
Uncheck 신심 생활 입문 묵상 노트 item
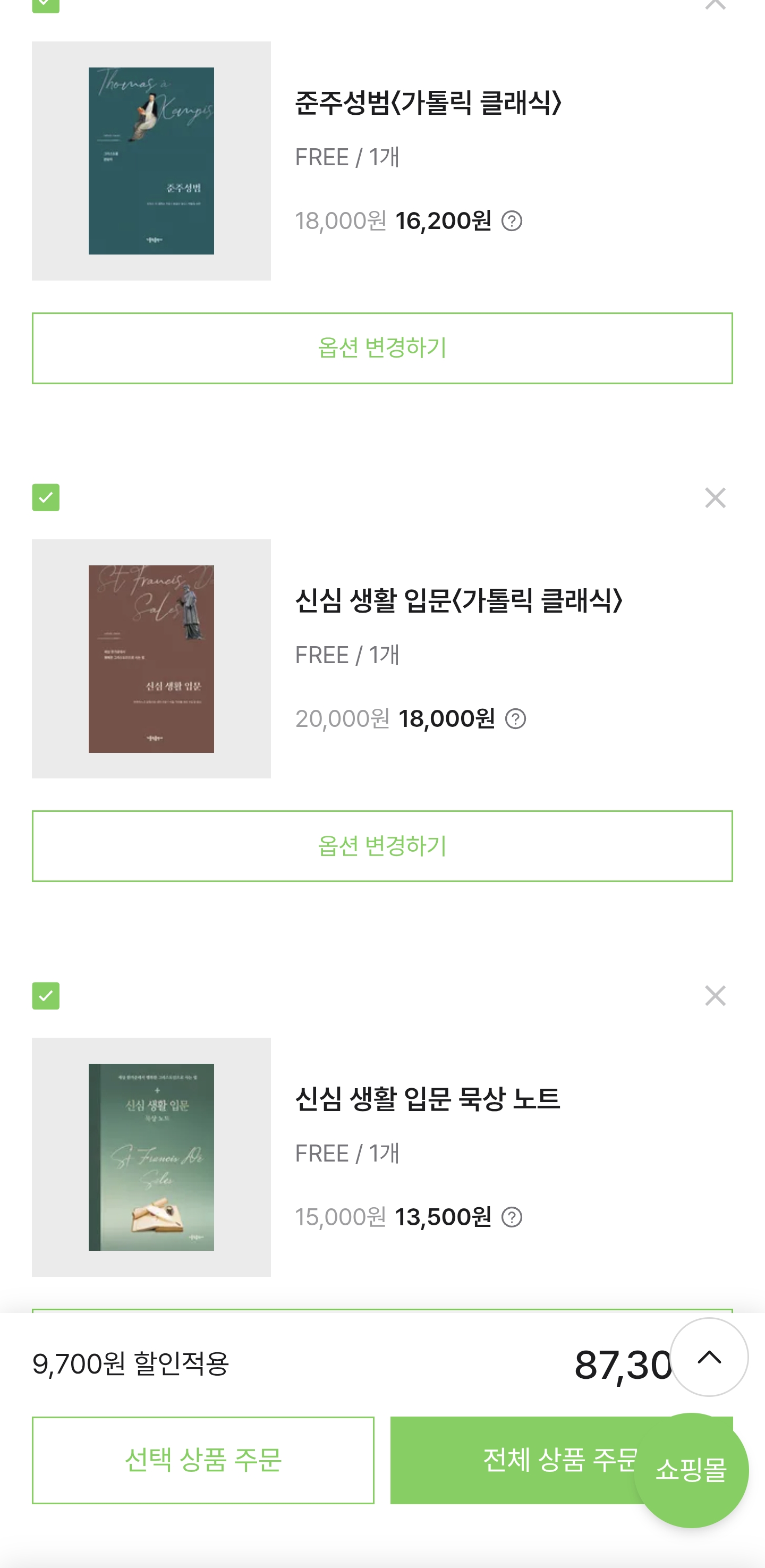[46, 995]
